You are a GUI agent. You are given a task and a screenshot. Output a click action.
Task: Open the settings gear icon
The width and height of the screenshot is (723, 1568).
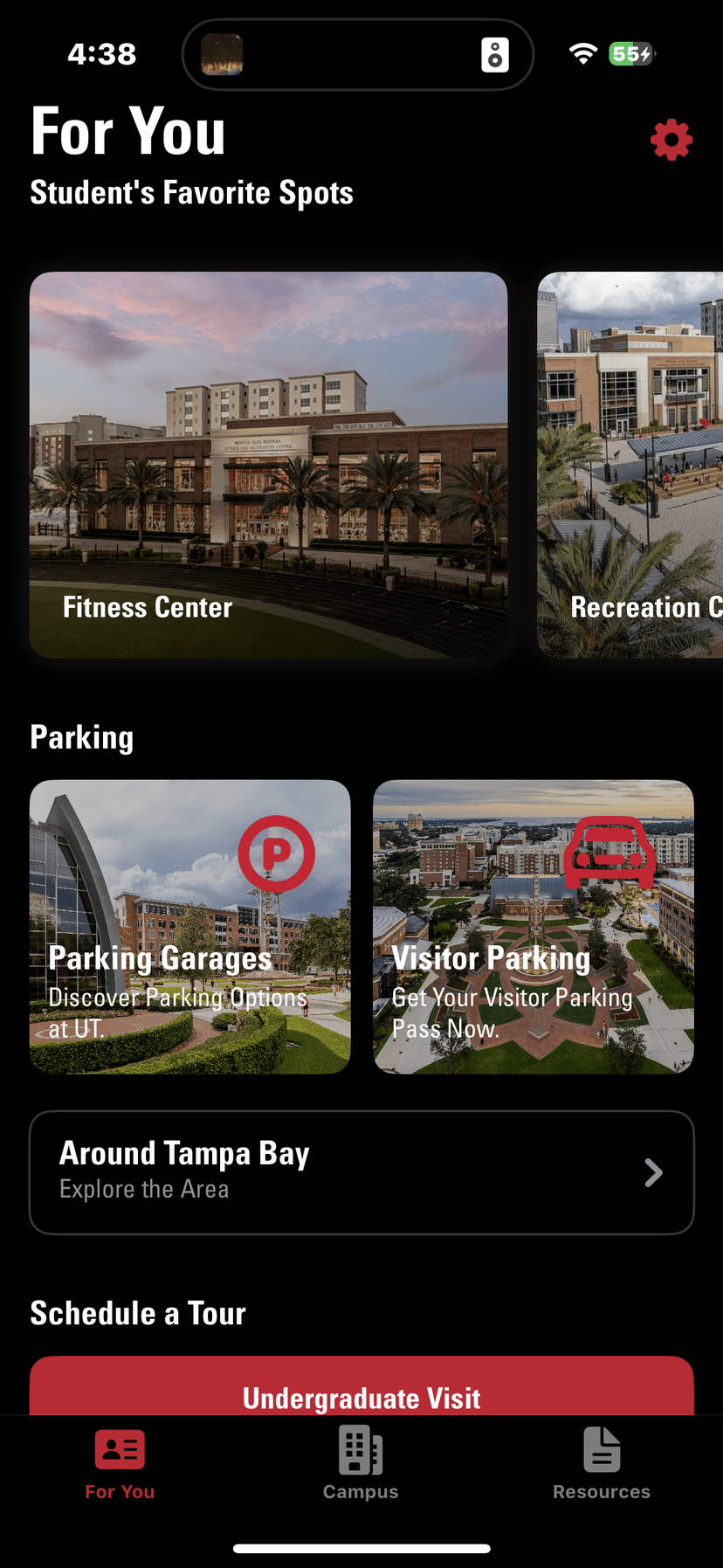click(671, 140)
